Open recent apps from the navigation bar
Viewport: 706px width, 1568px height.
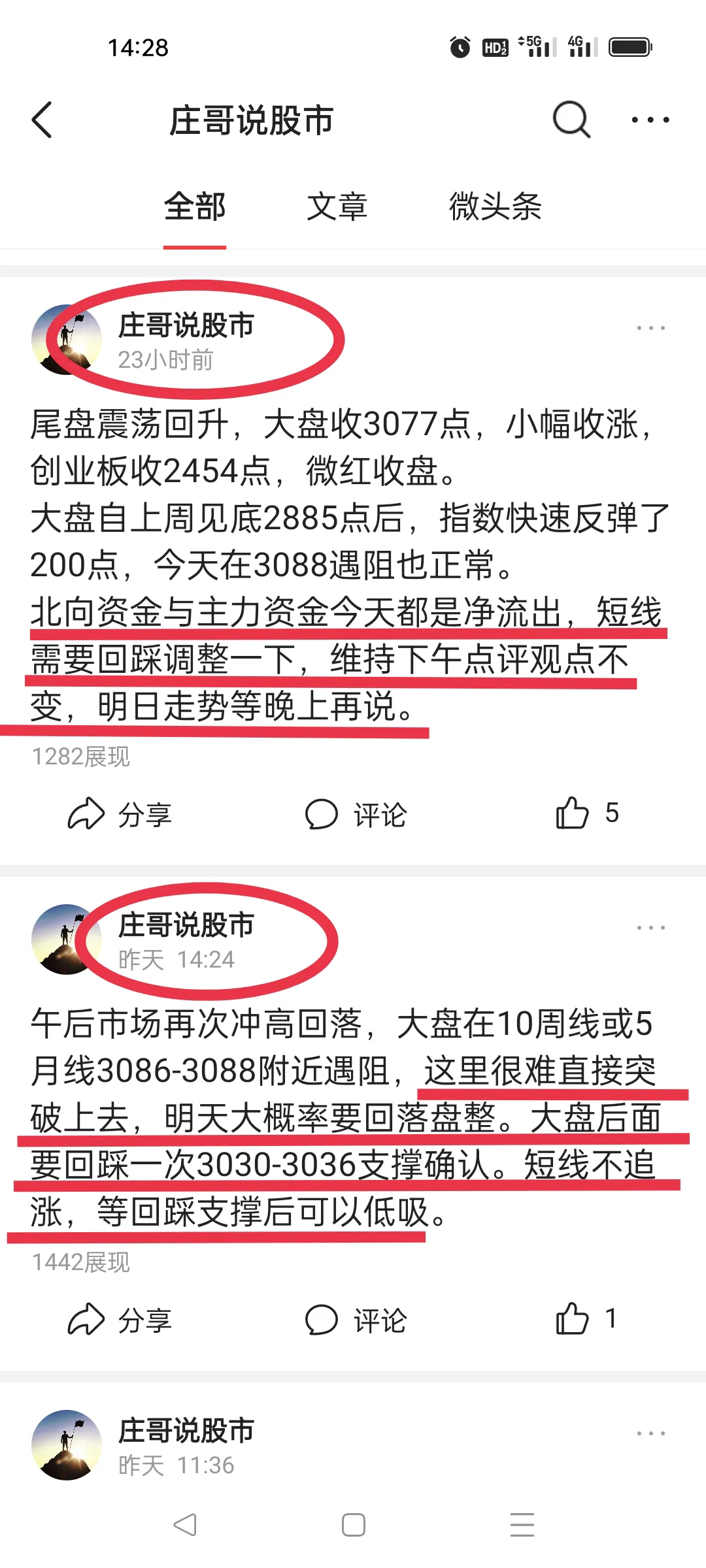(x=522, y=1525)
